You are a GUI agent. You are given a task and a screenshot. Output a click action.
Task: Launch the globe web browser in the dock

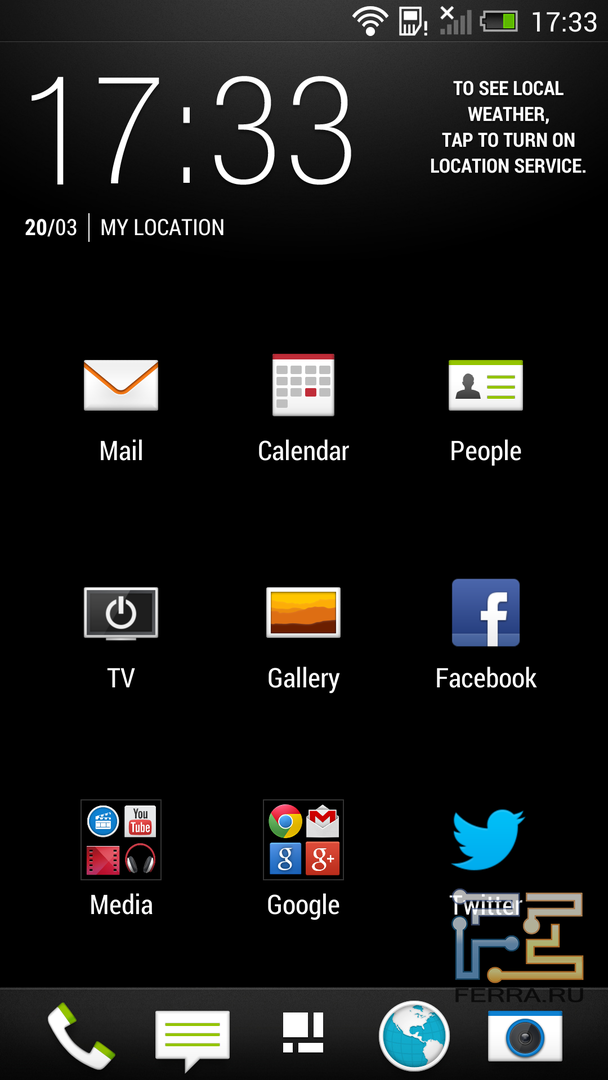pyautogui.click(x=414, y=1037)
